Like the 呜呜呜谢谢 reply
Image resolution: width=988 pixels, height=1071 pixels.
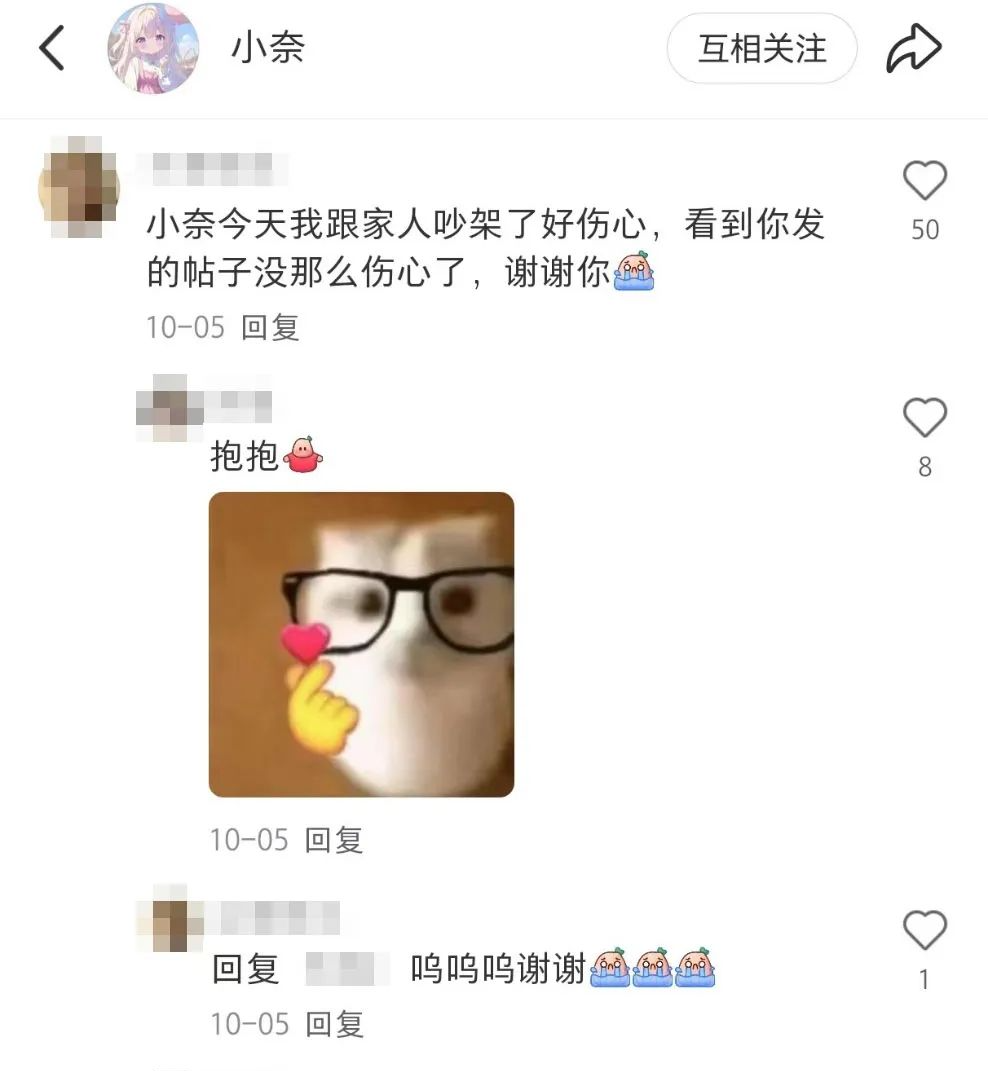click(x=924, y=931)
